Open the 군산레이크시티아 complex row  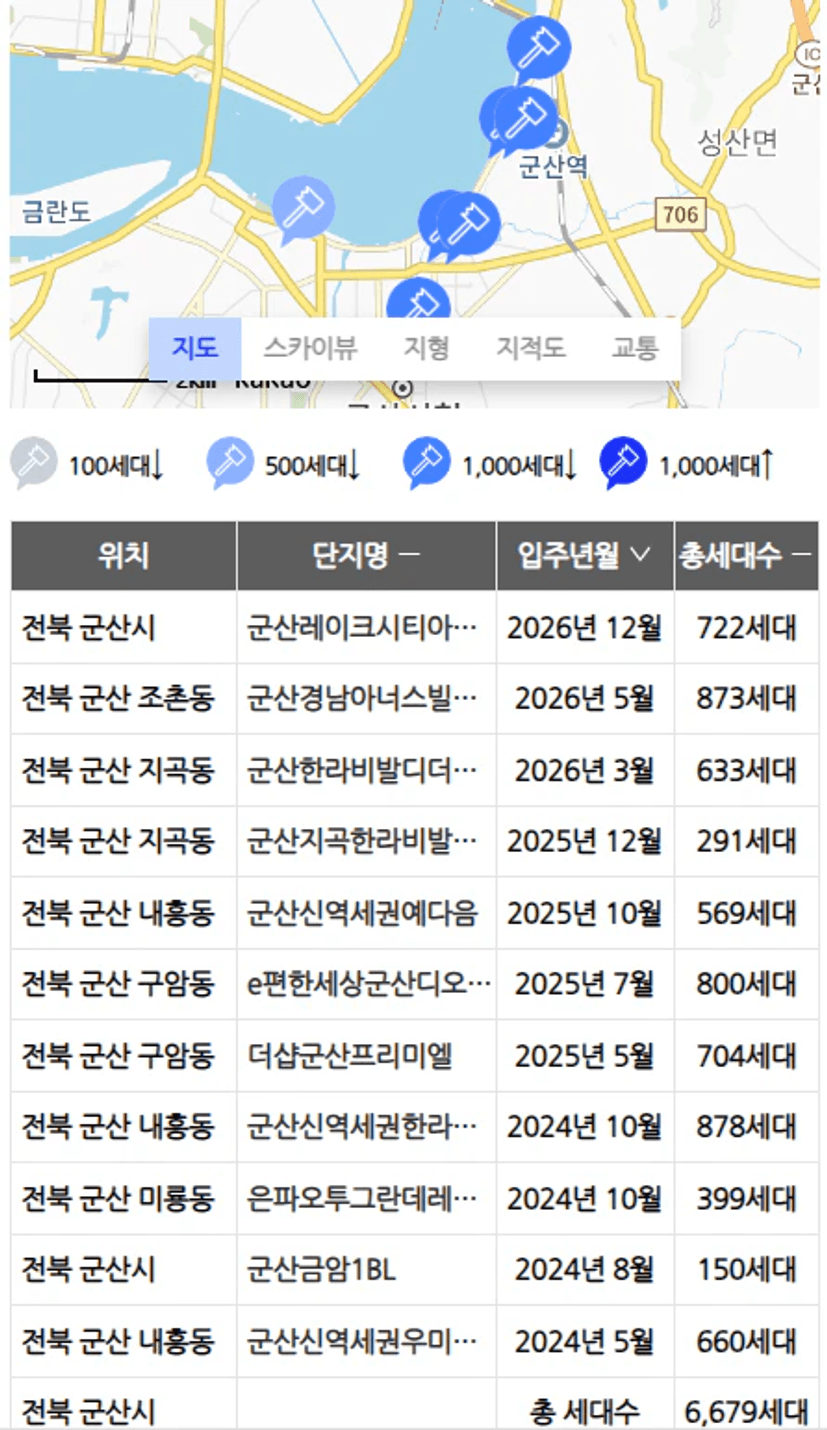[x=414, y=628]
